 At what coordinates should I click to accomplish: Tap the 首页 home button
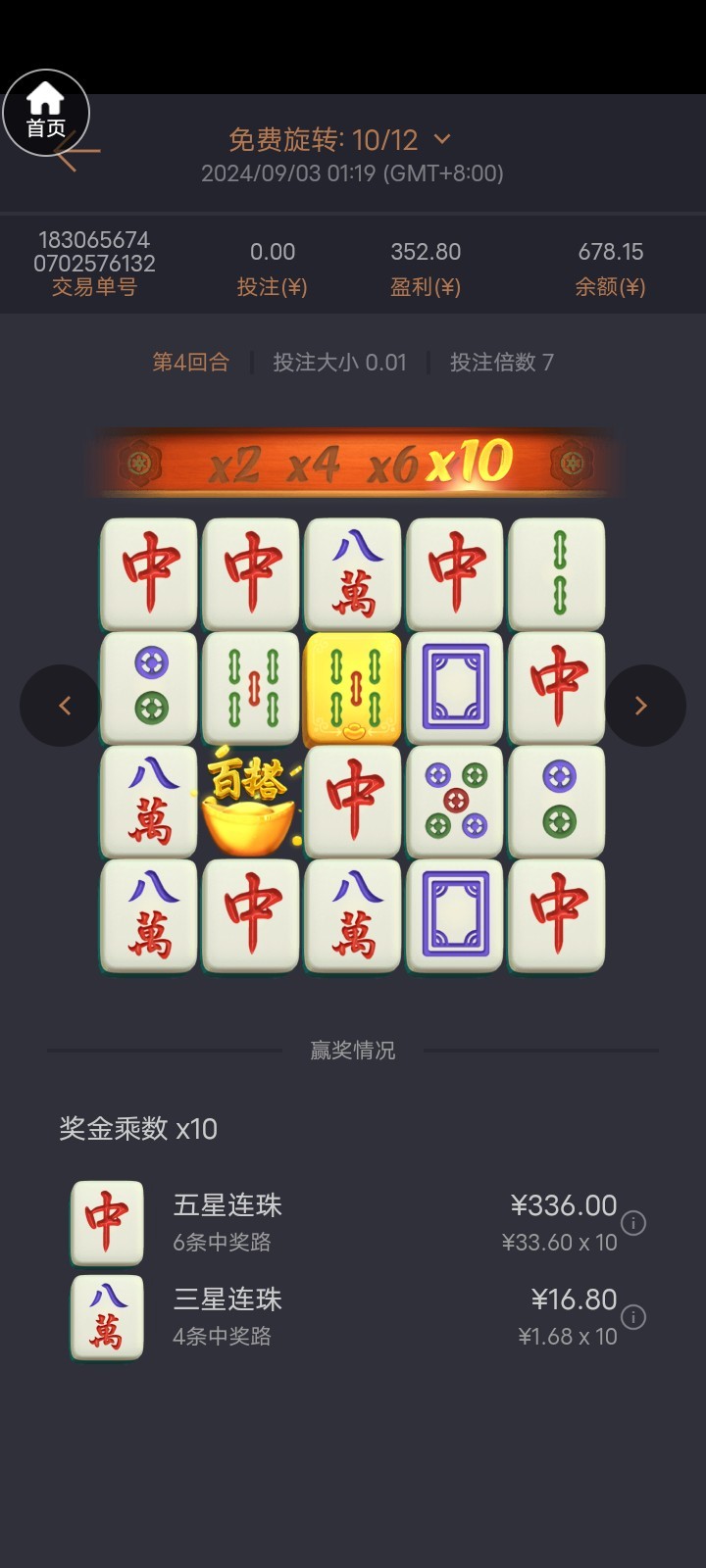[45, 113]
